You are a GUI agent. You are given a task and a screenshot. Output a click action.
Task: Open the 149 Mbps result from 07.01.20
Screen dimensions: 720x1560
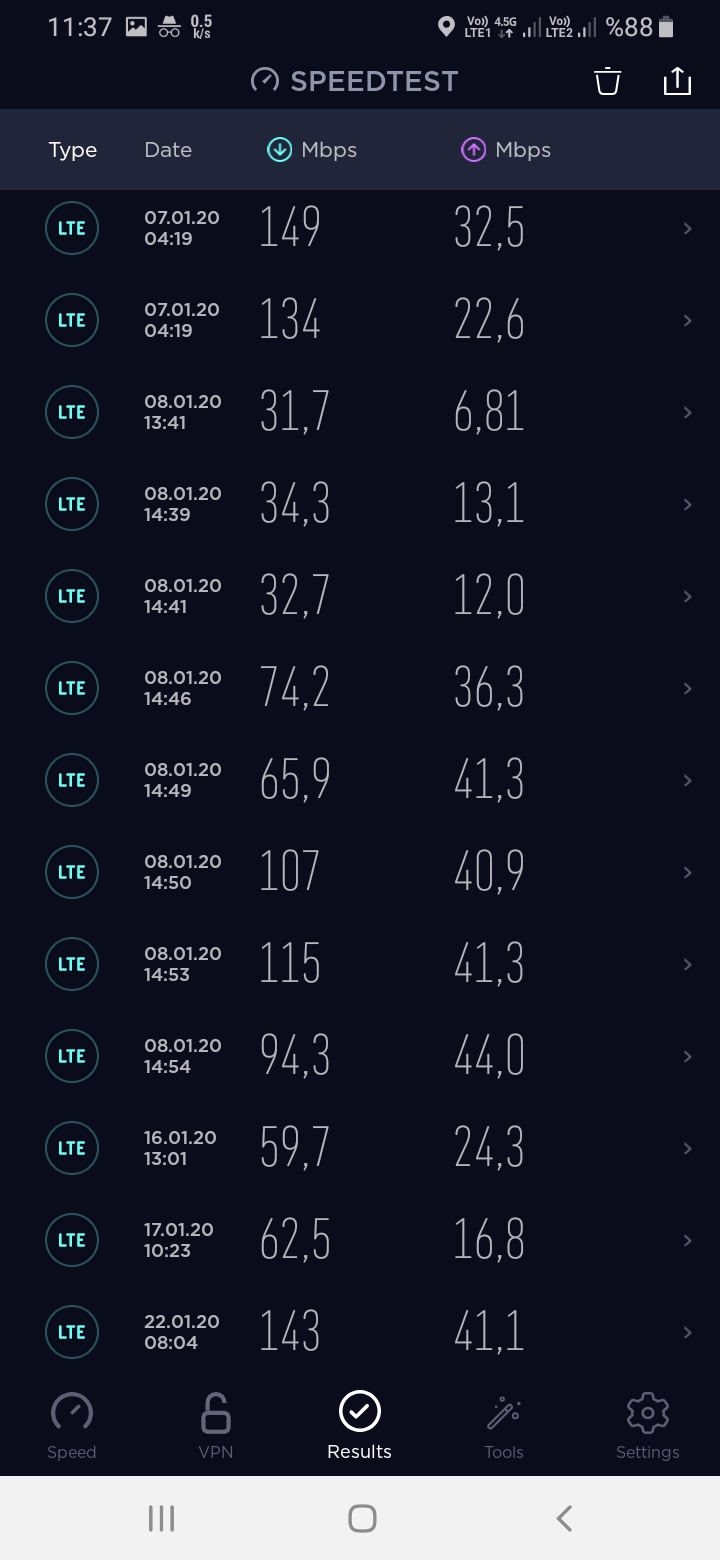(360, 228)
